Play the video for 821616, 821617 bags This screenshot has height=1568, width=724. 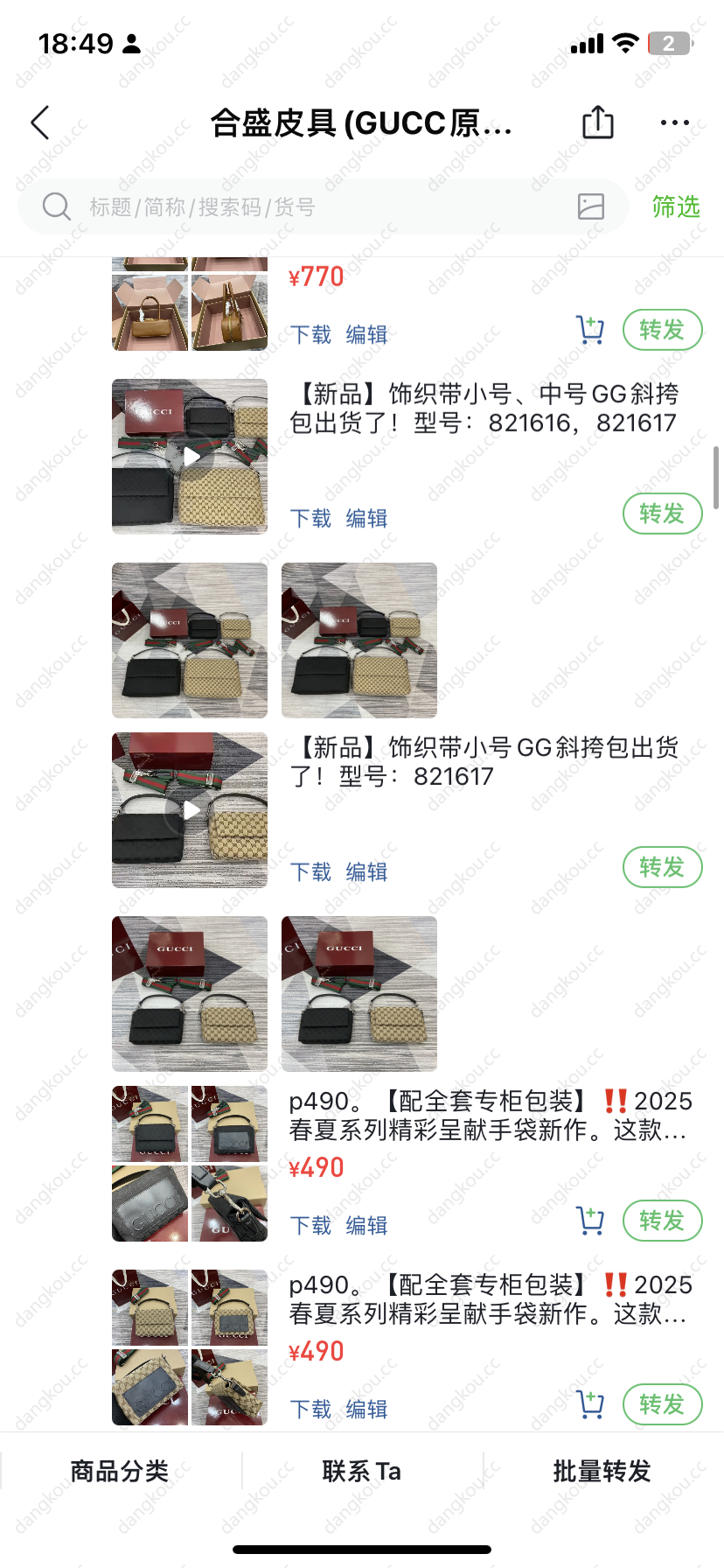pos(190,456)
